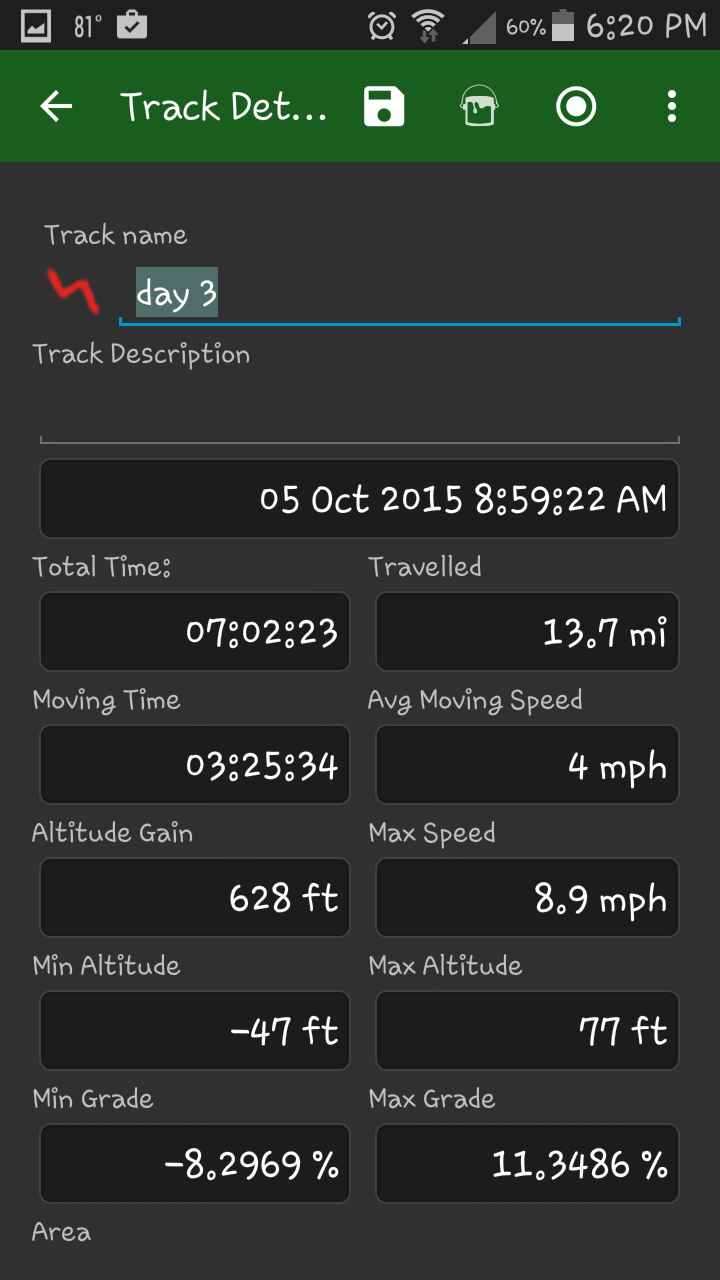Tap the record target icon
720x1280 pixels.
[576, 106]
